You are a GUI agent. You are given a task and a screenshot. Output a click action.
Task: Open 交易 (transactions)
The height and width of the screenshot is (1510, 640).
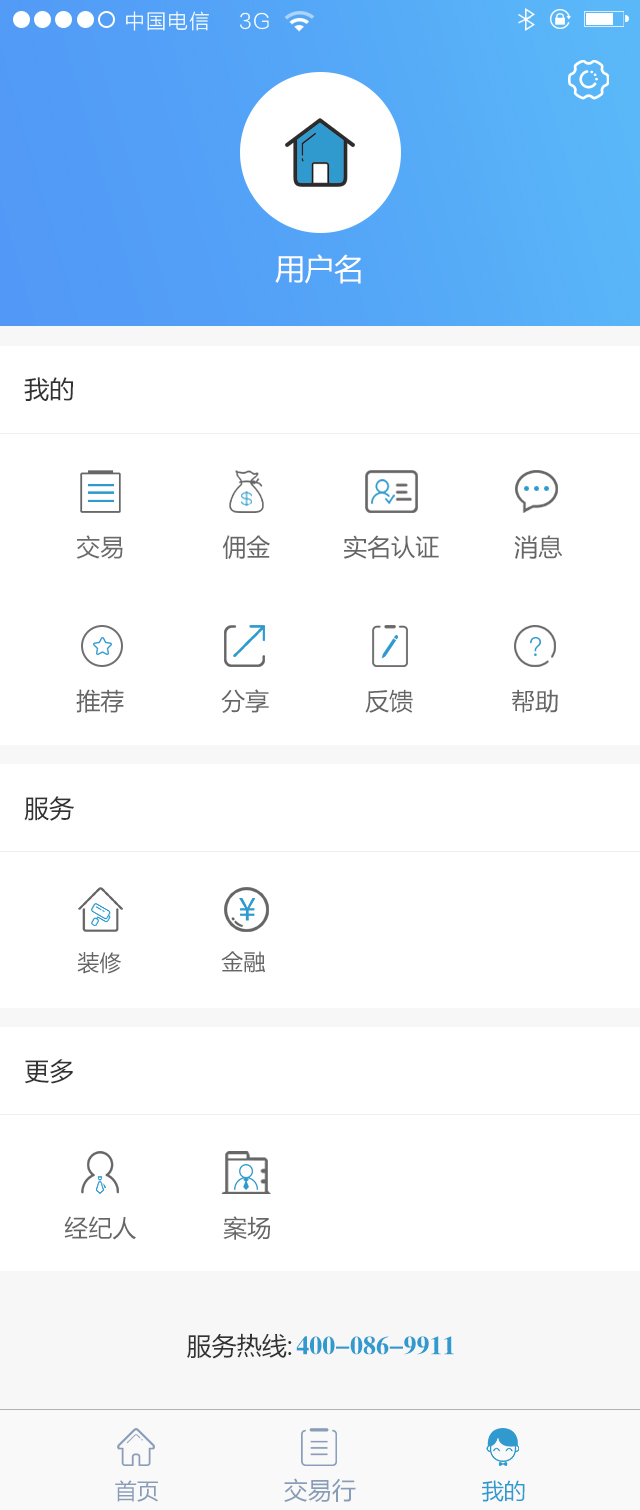(x=100, y=512)
